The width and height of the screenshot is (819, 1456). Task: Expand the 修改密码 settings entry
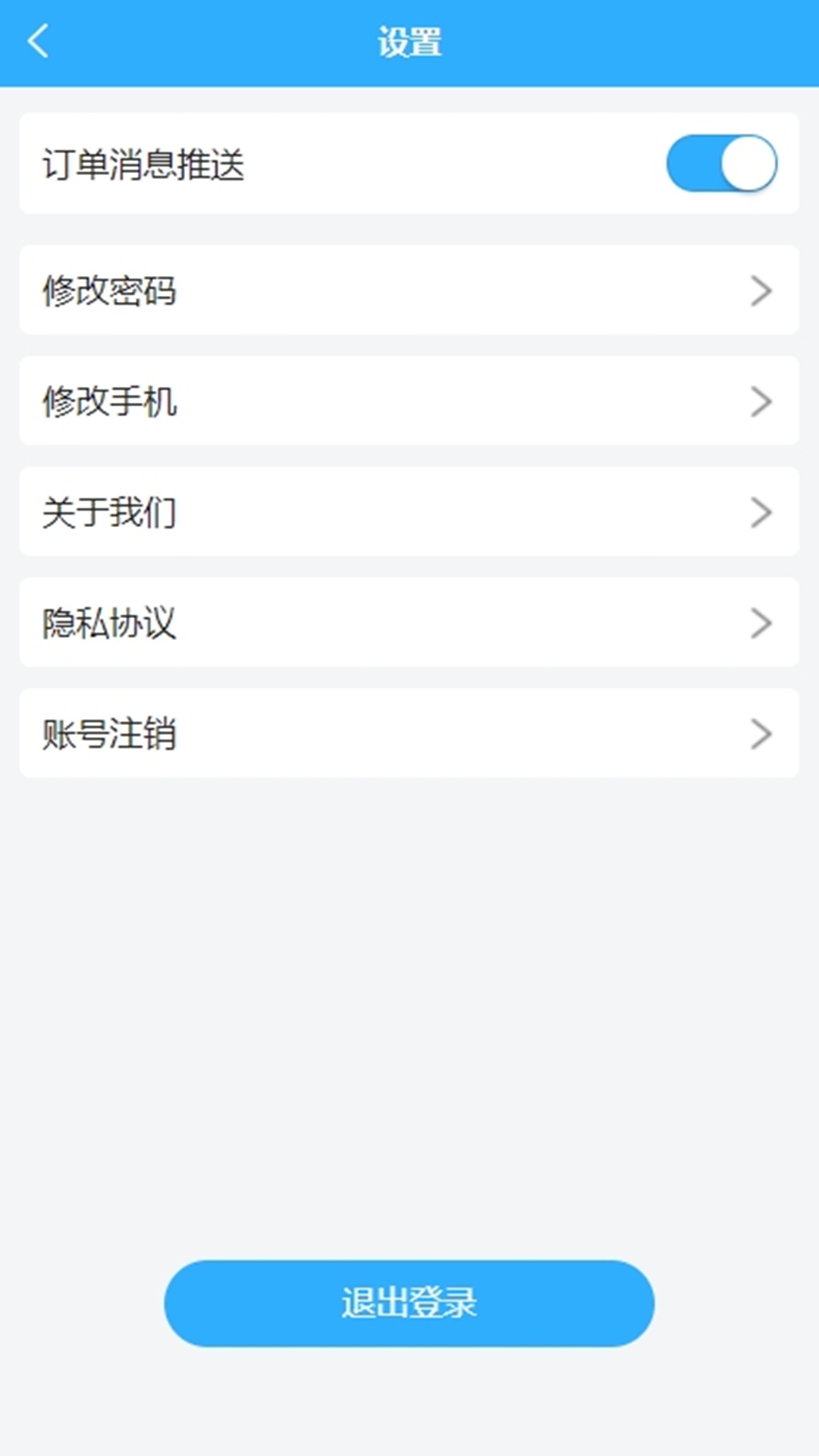pos(409,291)
